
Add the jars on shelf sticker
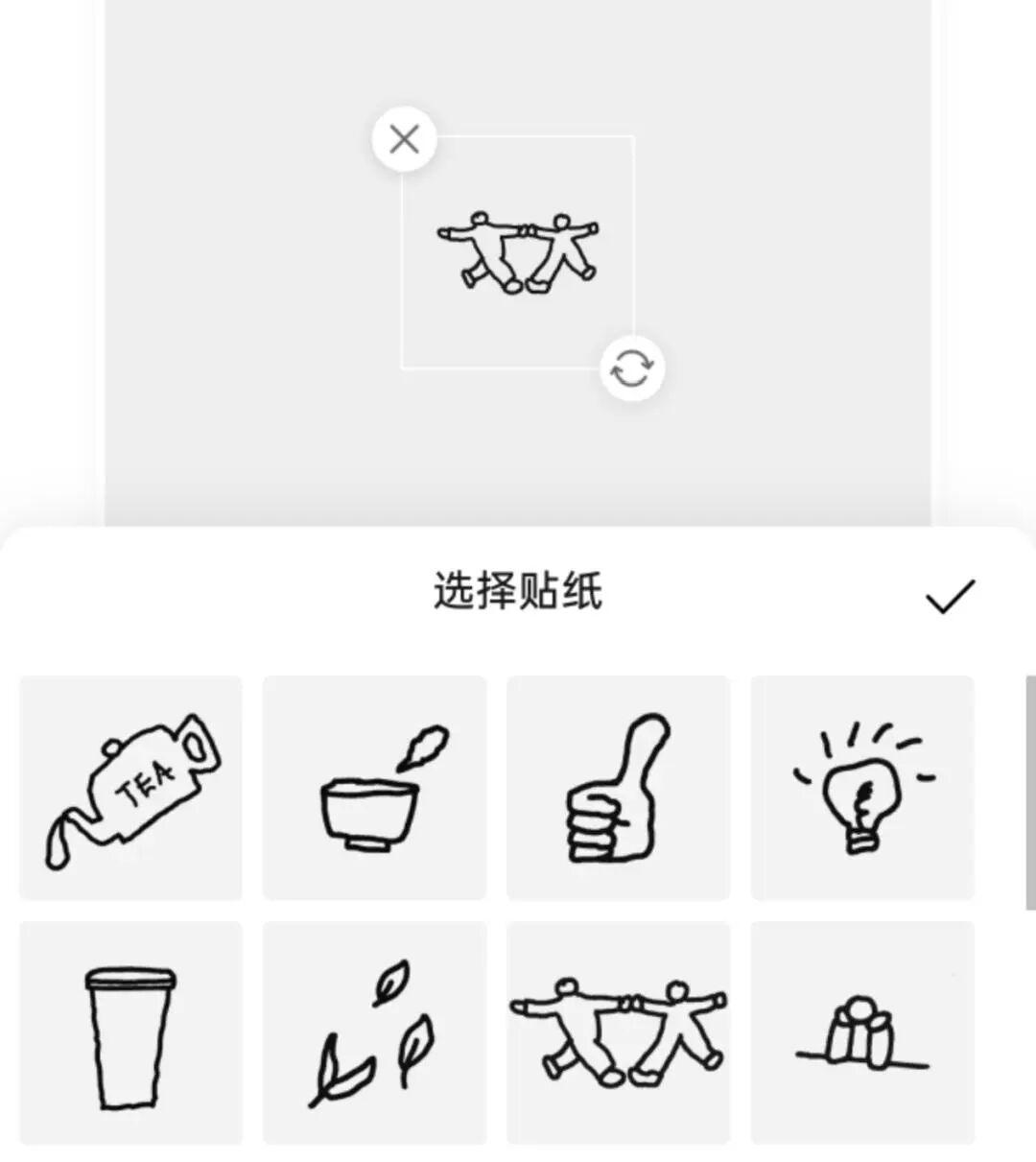click(x=862, y=1032)
